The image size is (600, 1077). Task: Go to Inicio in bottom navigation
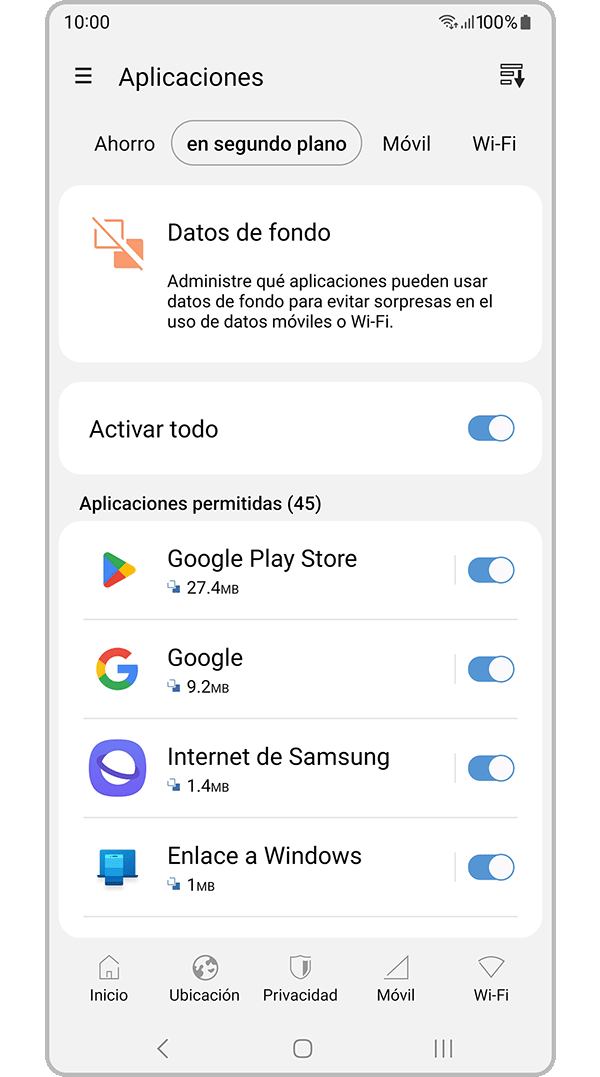(x=109, y=978)
